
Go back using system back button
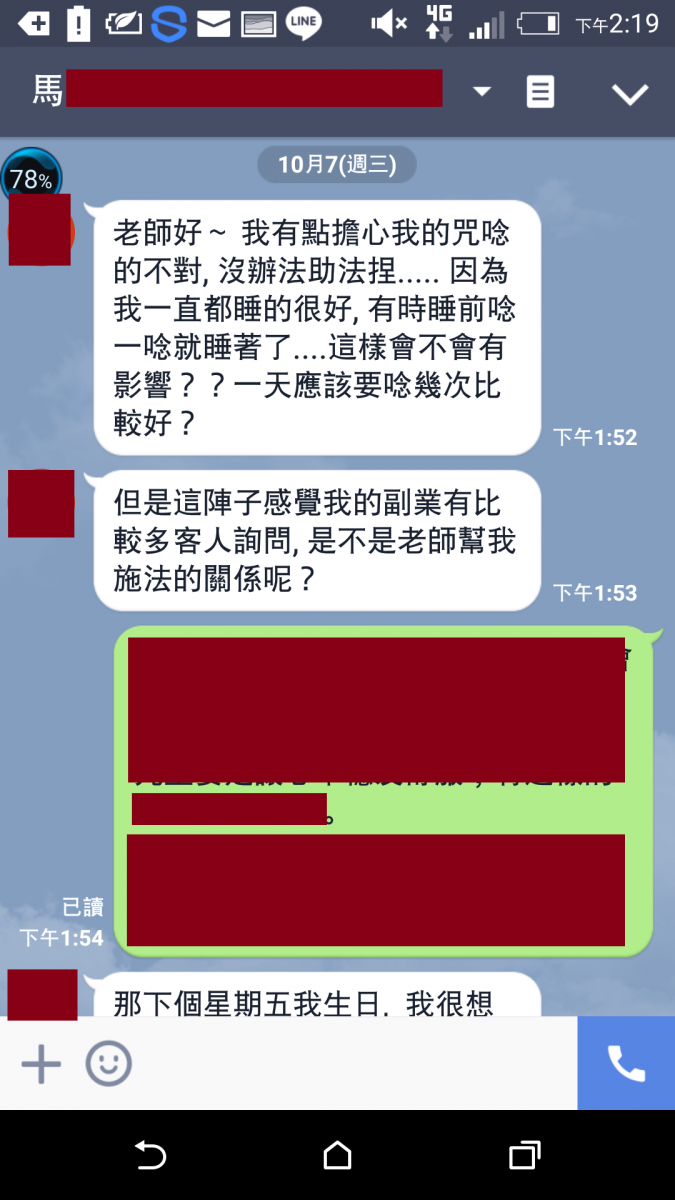pos(150,1156)
